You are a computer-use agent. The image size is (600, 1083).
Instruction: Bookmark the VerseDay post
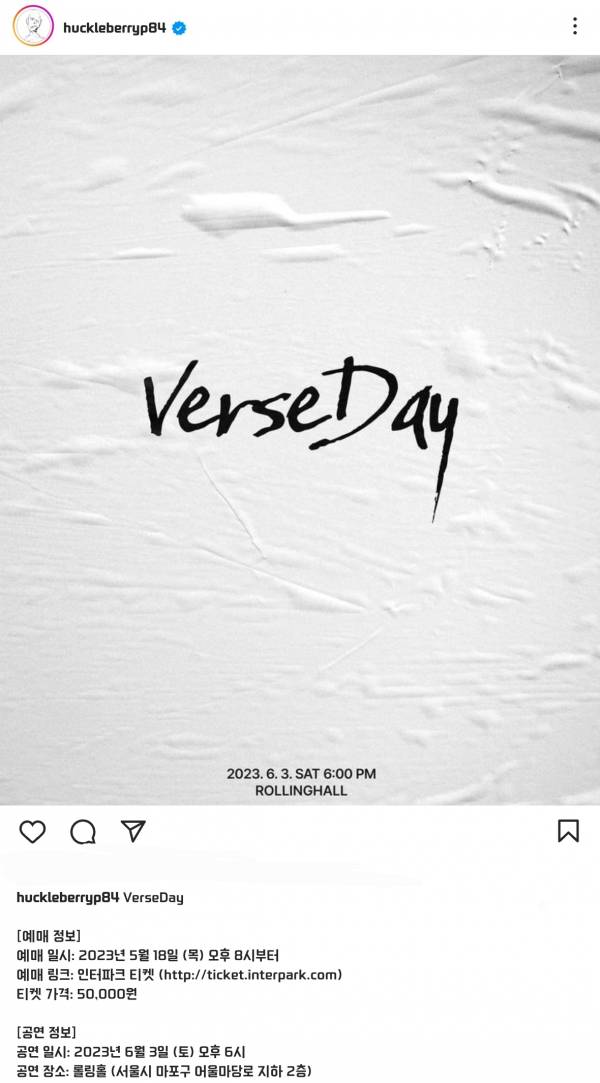click(x=568, y=831)
